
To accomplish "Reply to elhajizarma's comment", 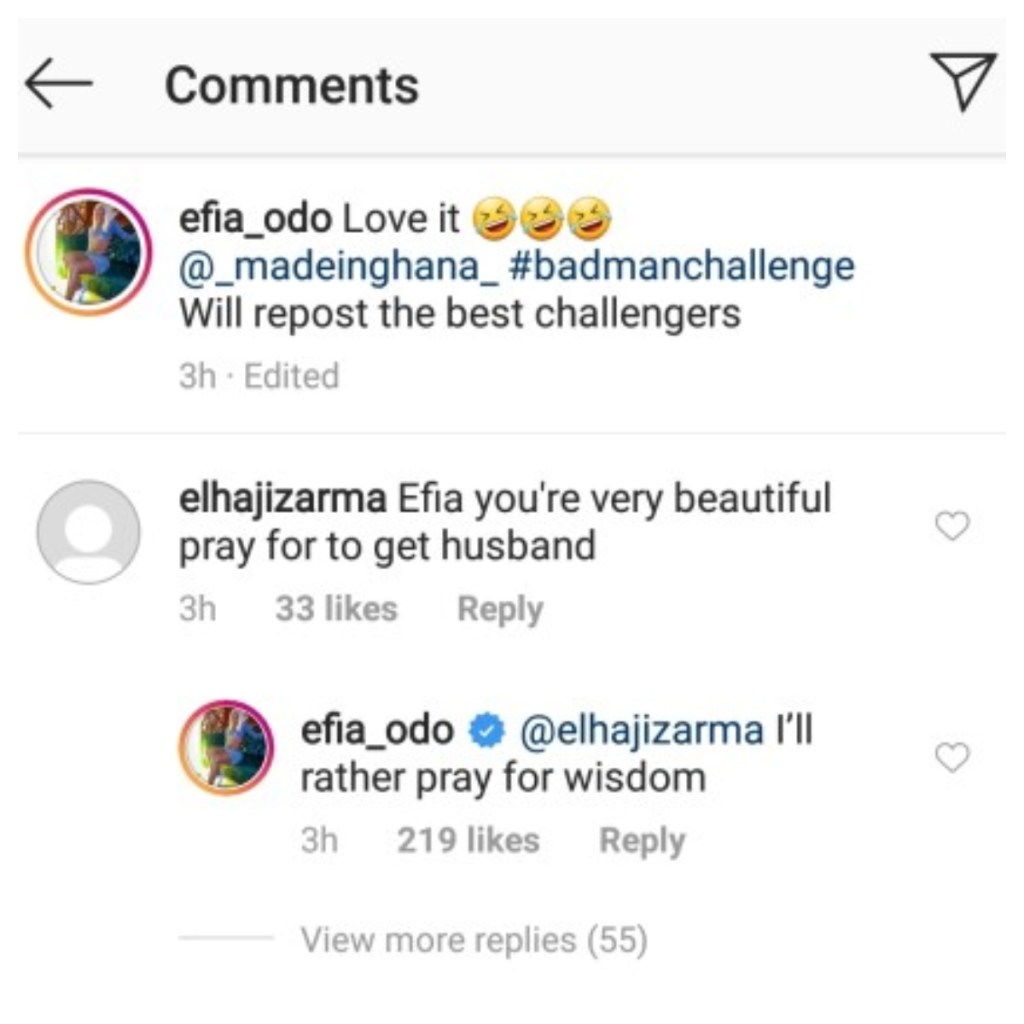I will [500, 609].
